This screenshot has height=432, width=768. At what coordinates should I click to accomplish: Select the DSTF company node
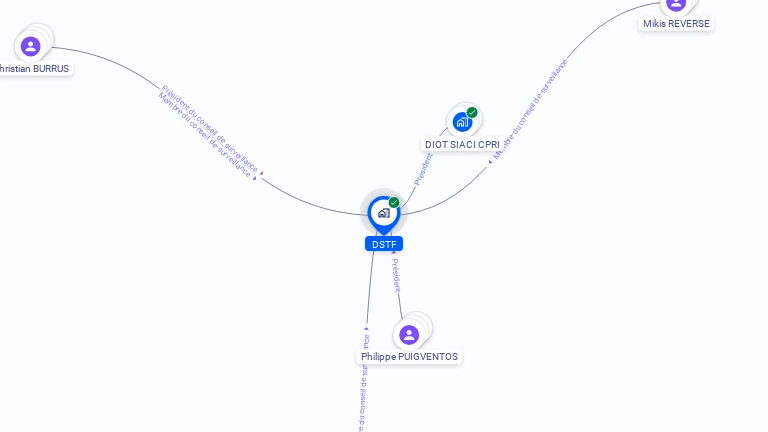coord(383,213)
